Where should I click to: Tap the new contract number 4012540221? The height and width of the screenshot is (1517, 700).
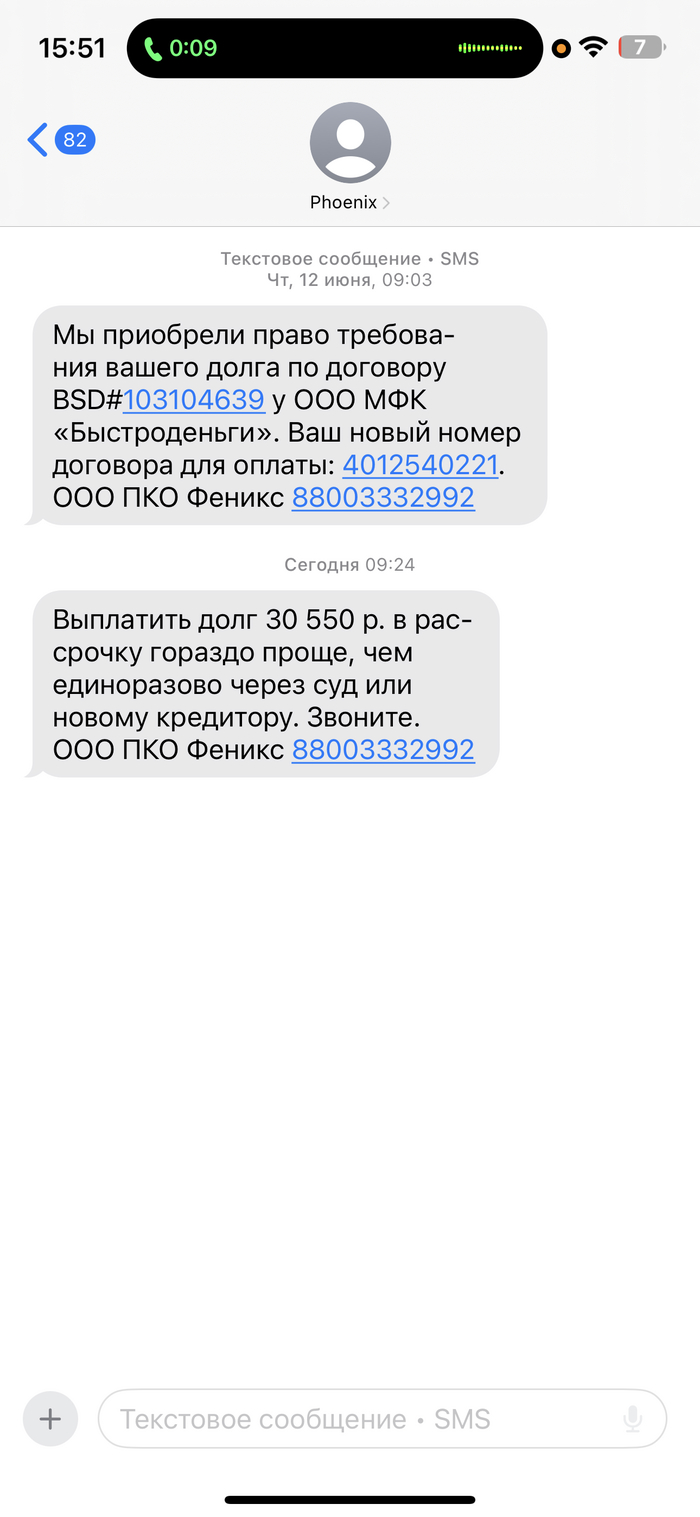pos(420,465)
